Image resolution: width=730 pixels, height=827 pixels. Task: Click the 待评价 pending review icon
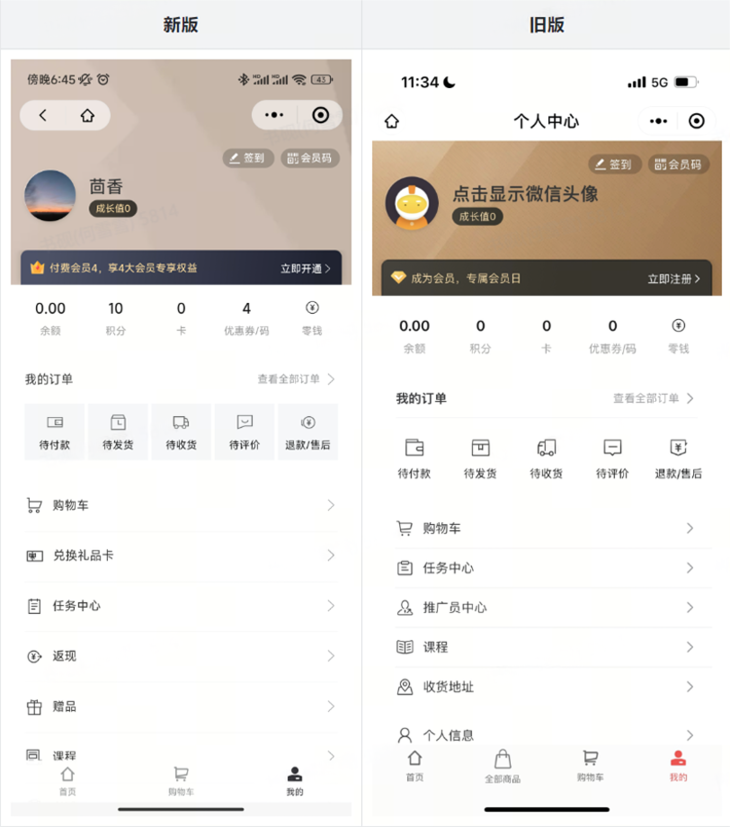(244, 431)
